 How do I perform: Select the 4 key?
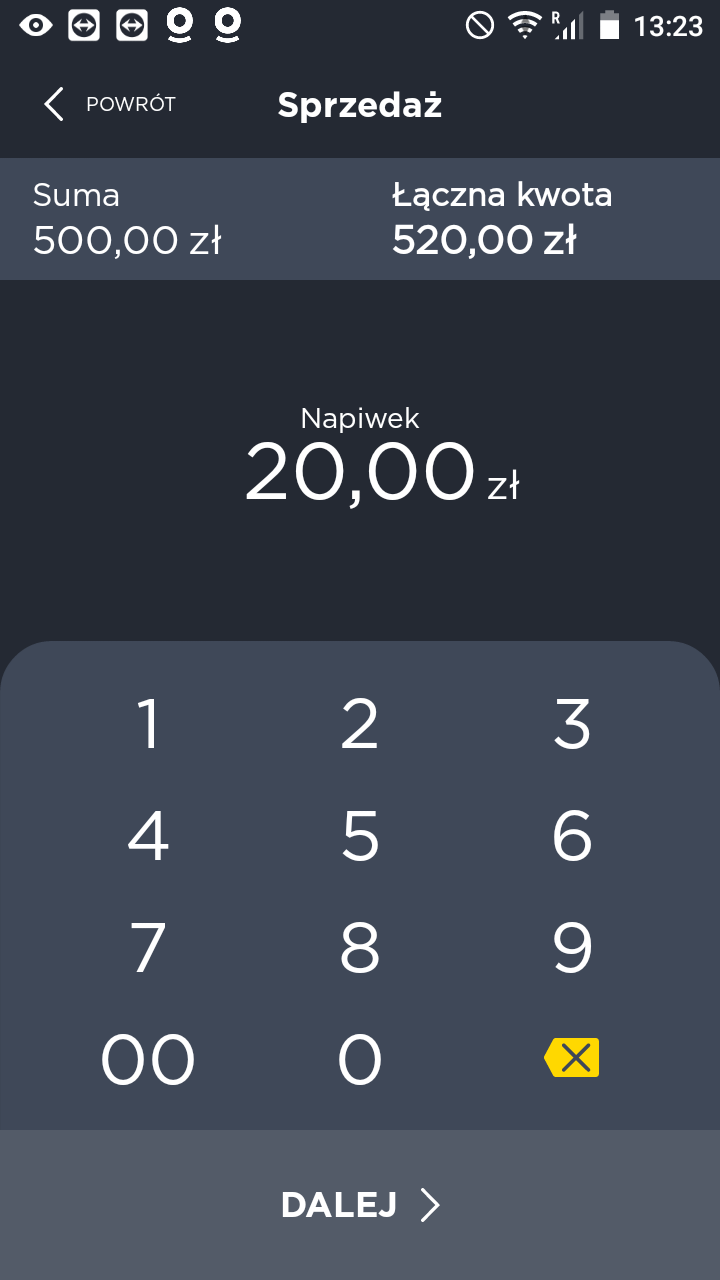pyautogui.click(x=148, y=836)
